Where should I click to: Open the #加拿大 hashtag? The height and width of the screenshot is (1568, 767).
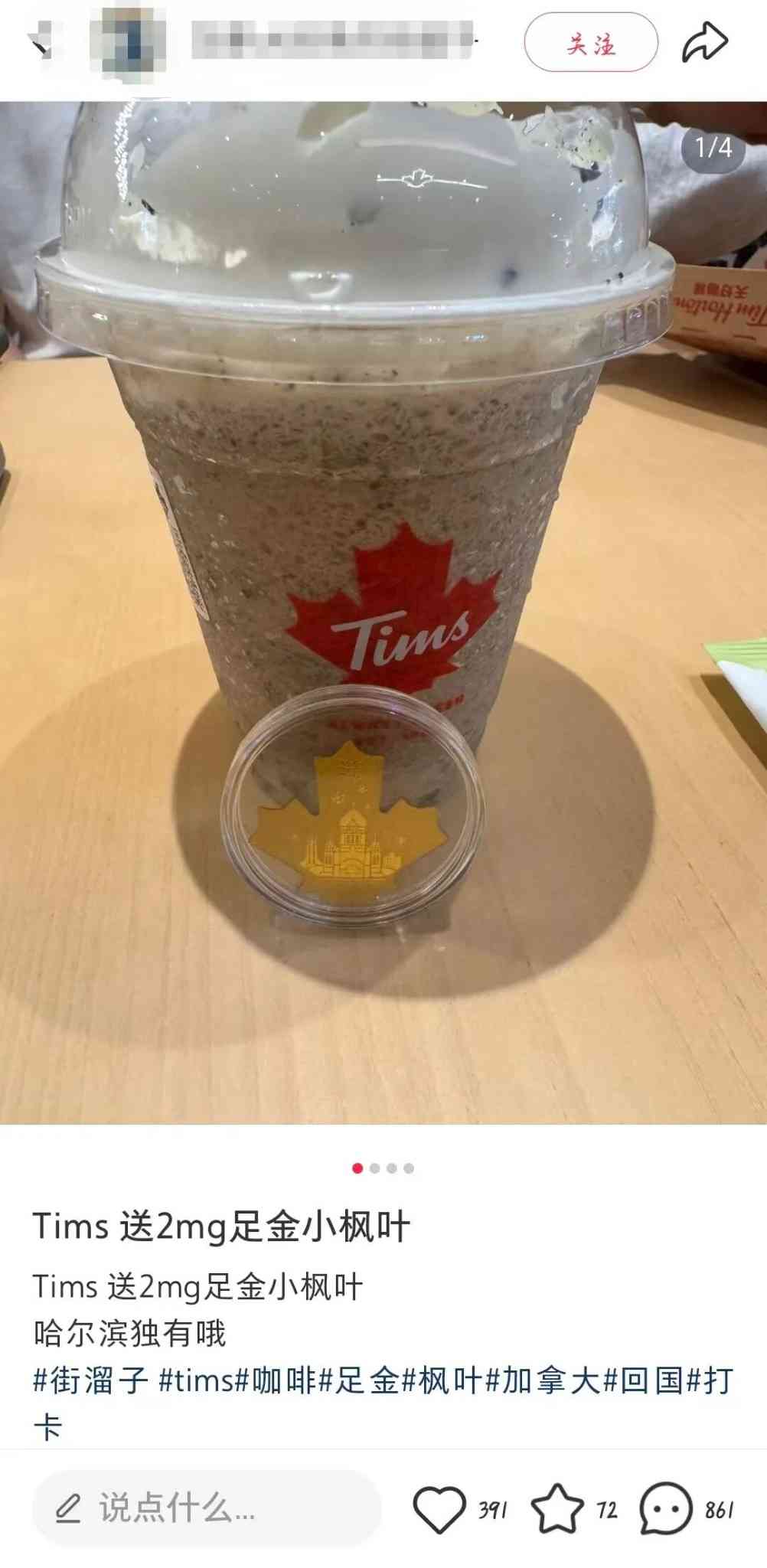point(543,1381)
